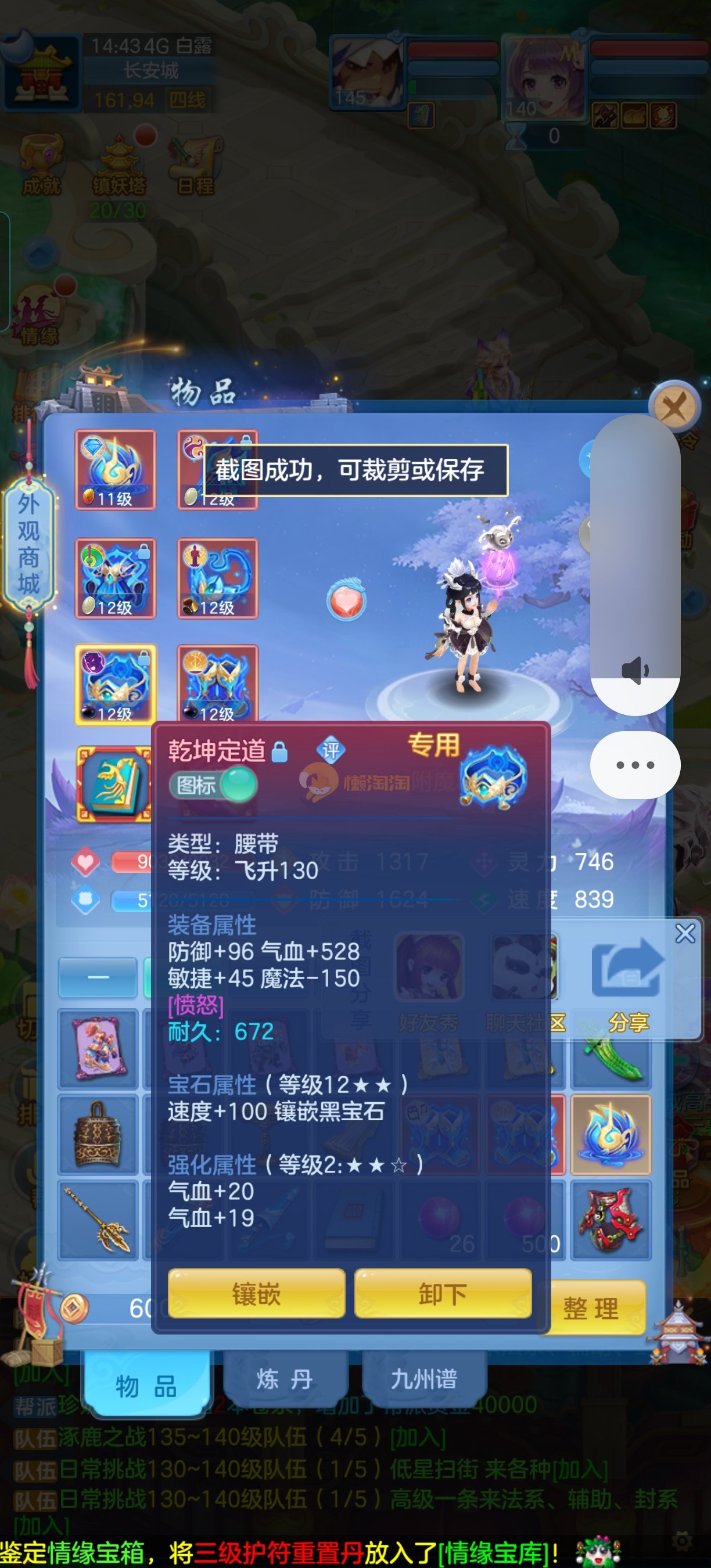Select the 11级 equipped item slot
Screen dimensions: 711x1568
tap(115, 469)
